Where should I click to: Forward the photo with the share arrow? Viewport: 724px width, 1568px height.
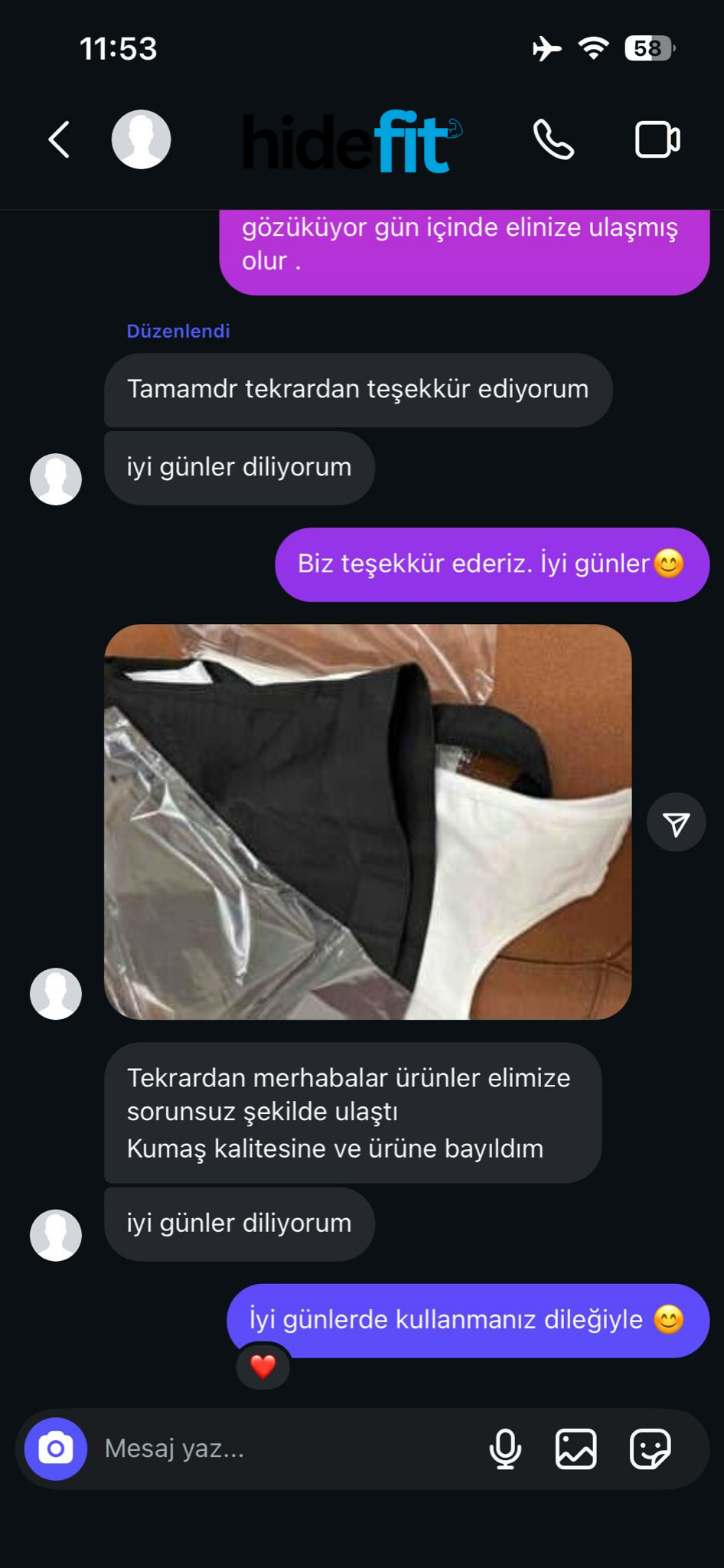click(x=676, y=822)
